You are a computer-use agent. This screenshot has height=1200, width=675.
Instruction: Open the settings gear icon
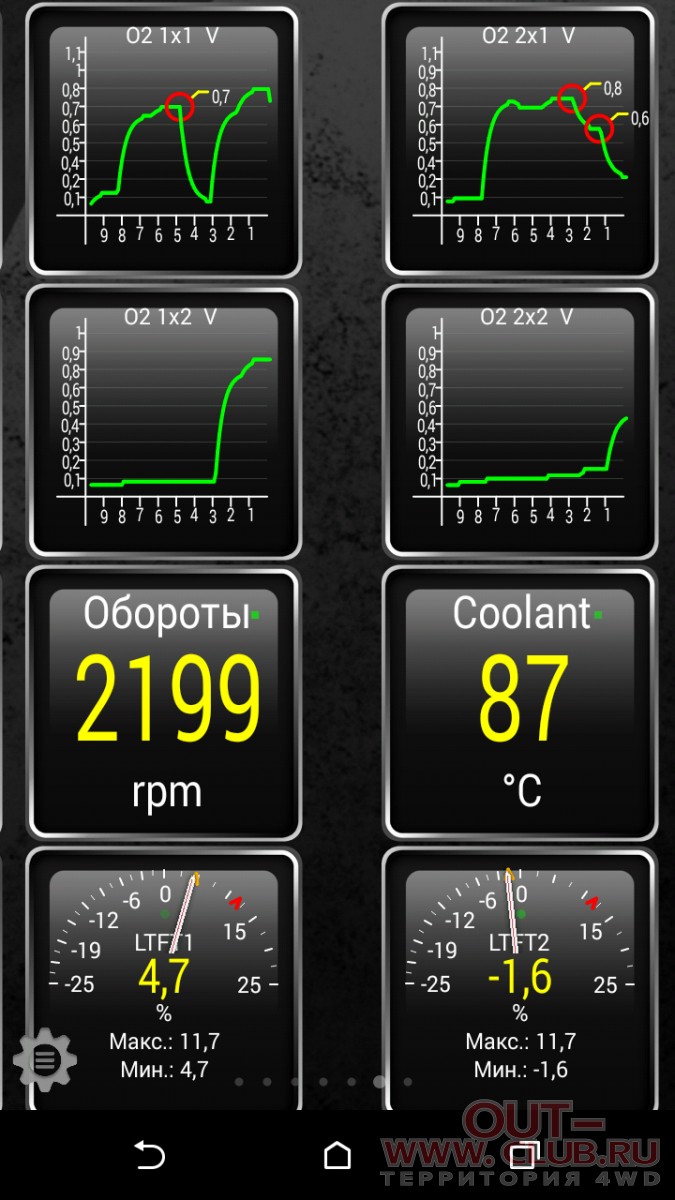coord(45,1059)
